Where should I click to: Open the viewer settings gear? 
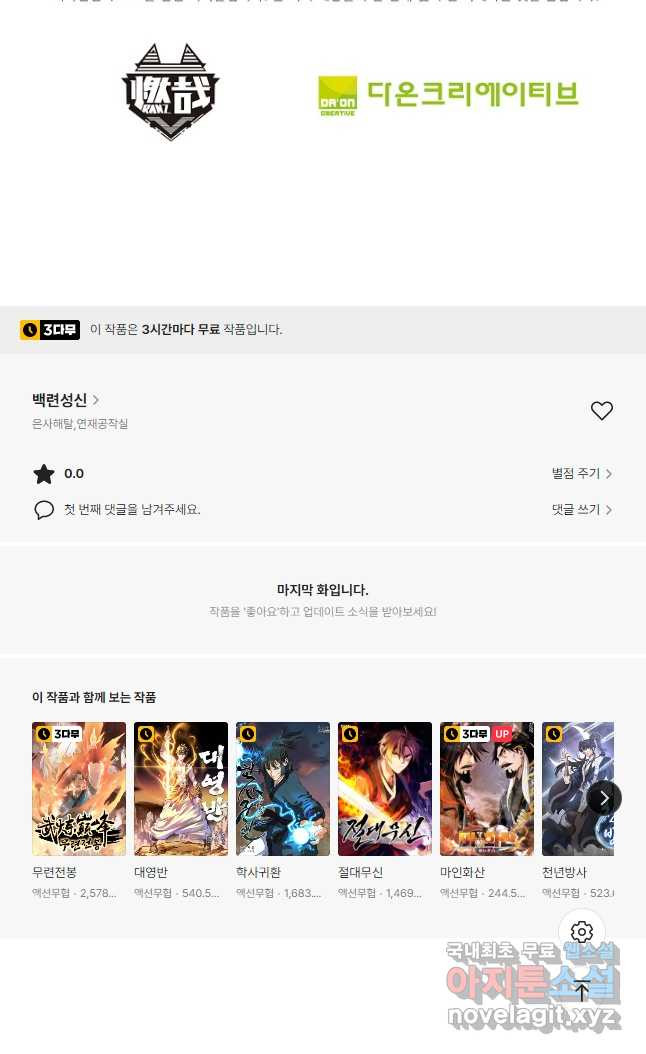click(x=582, y=932)
